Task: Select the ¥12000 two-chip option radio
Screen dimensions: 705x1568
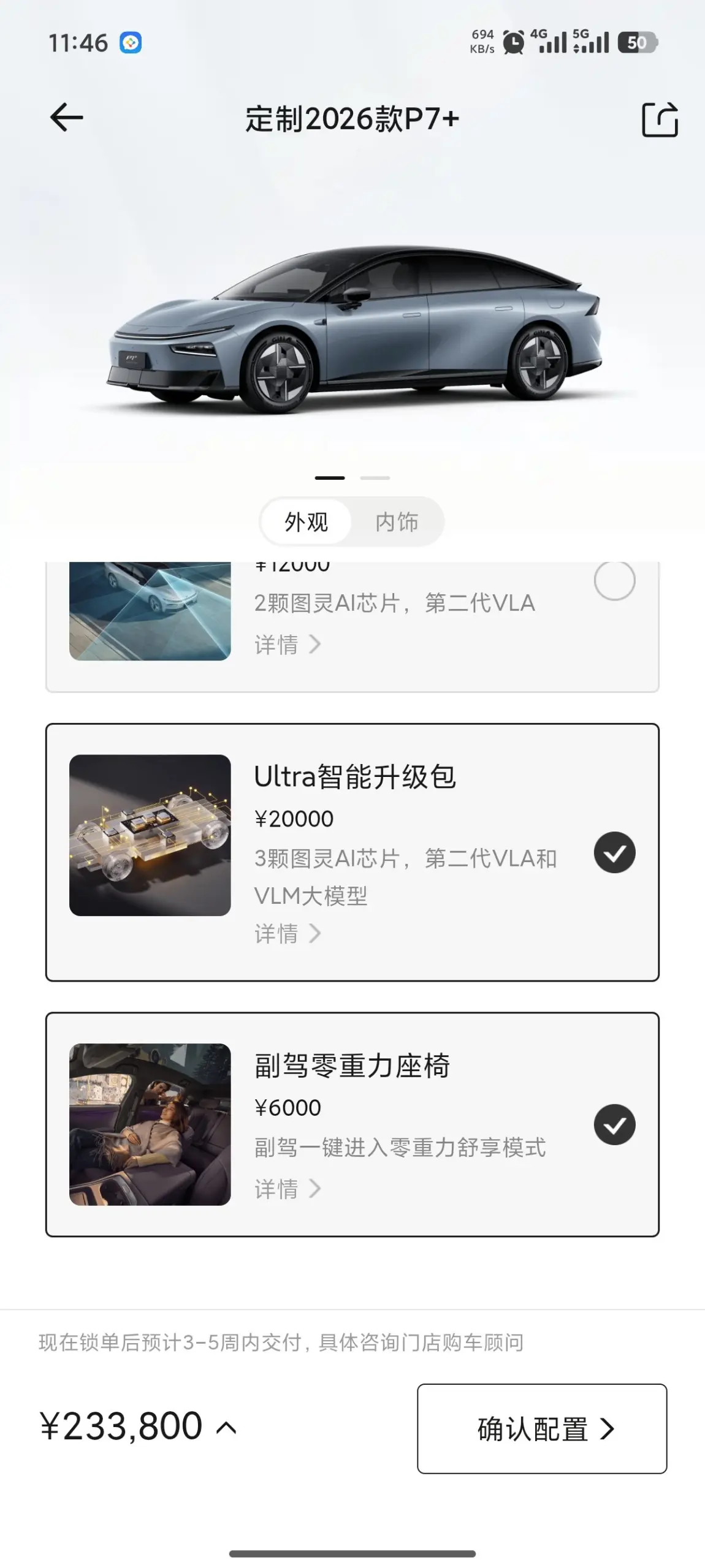Action: [x=614, y=580]
